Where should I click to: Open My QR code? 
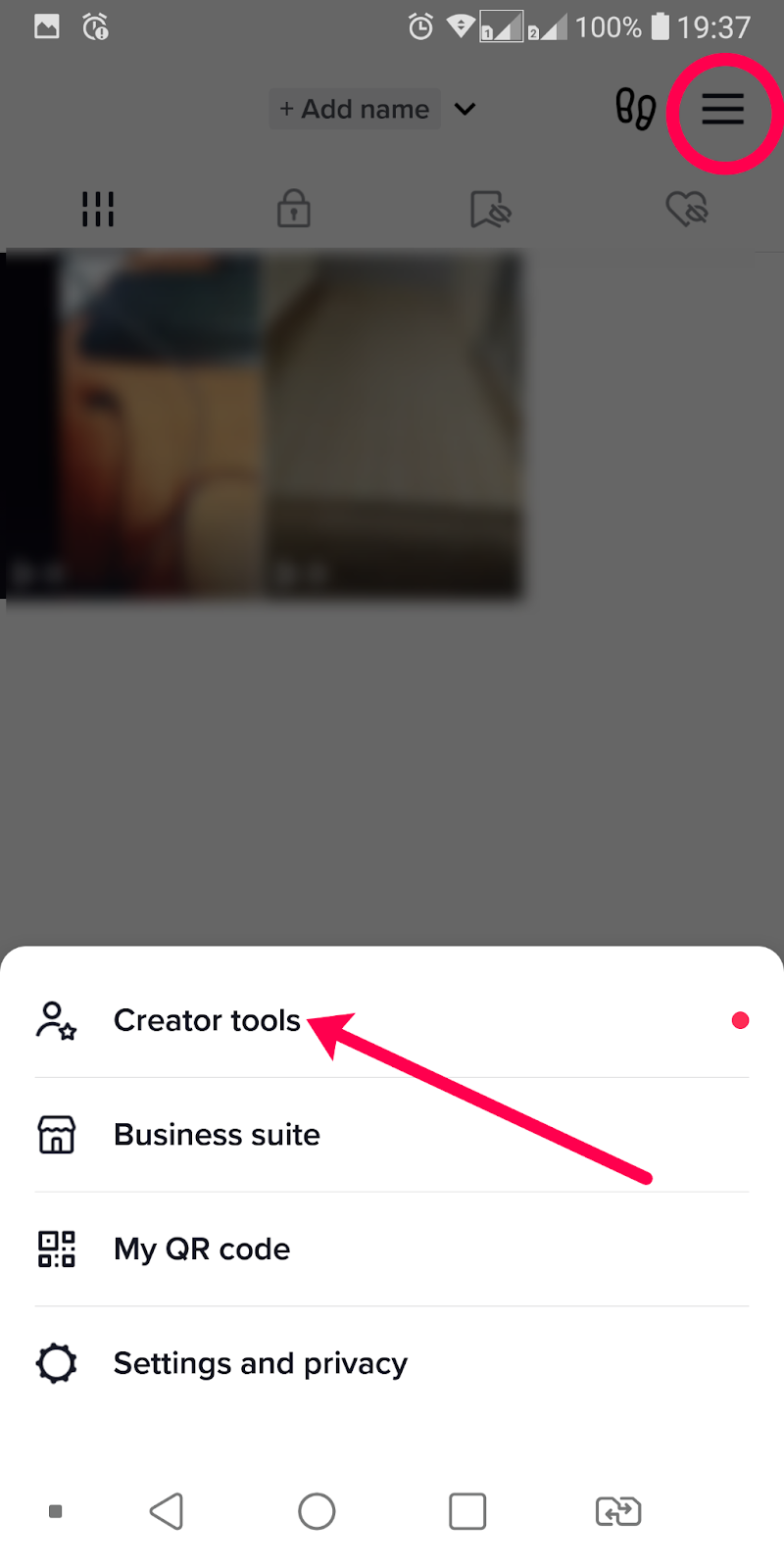coord(201,1249)
